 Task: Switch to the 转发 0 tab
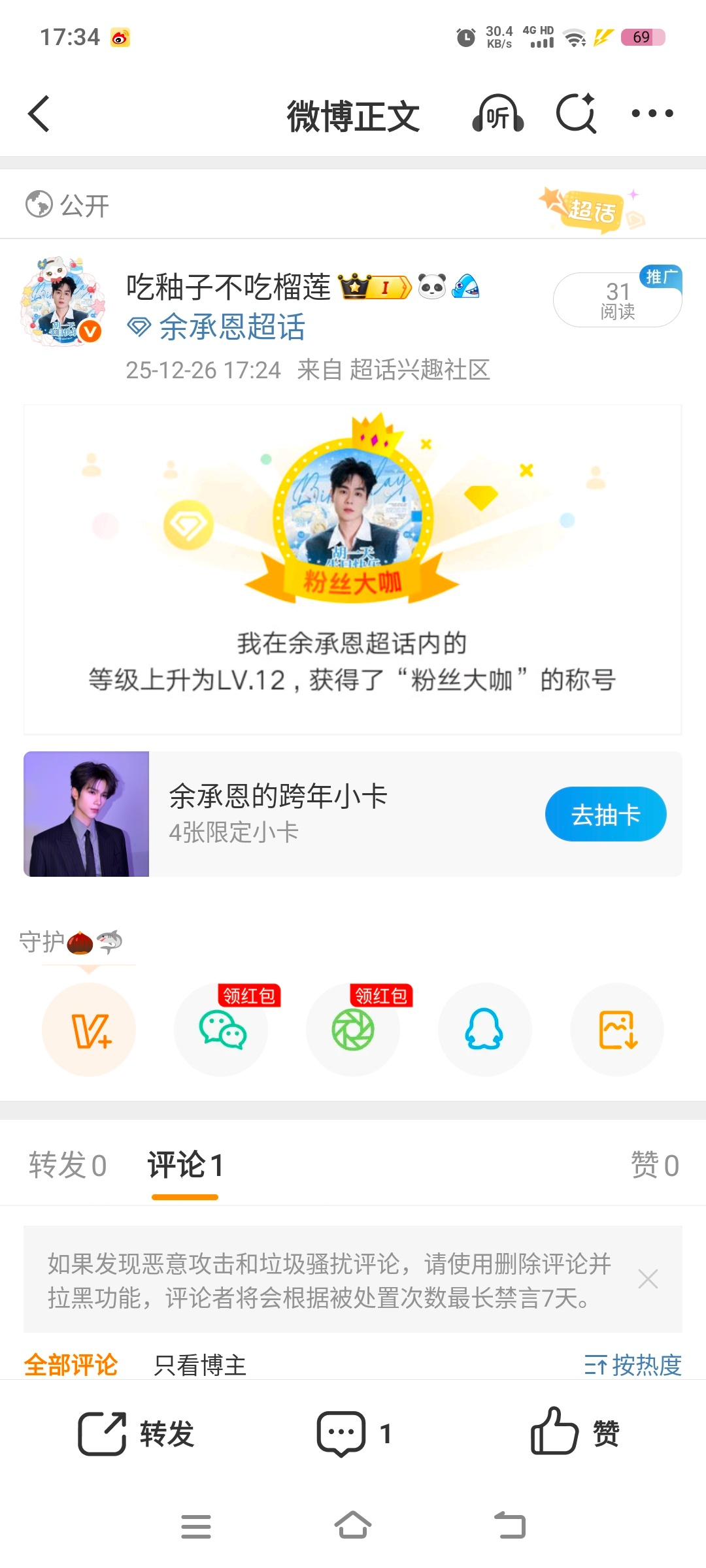(67, 1166)
